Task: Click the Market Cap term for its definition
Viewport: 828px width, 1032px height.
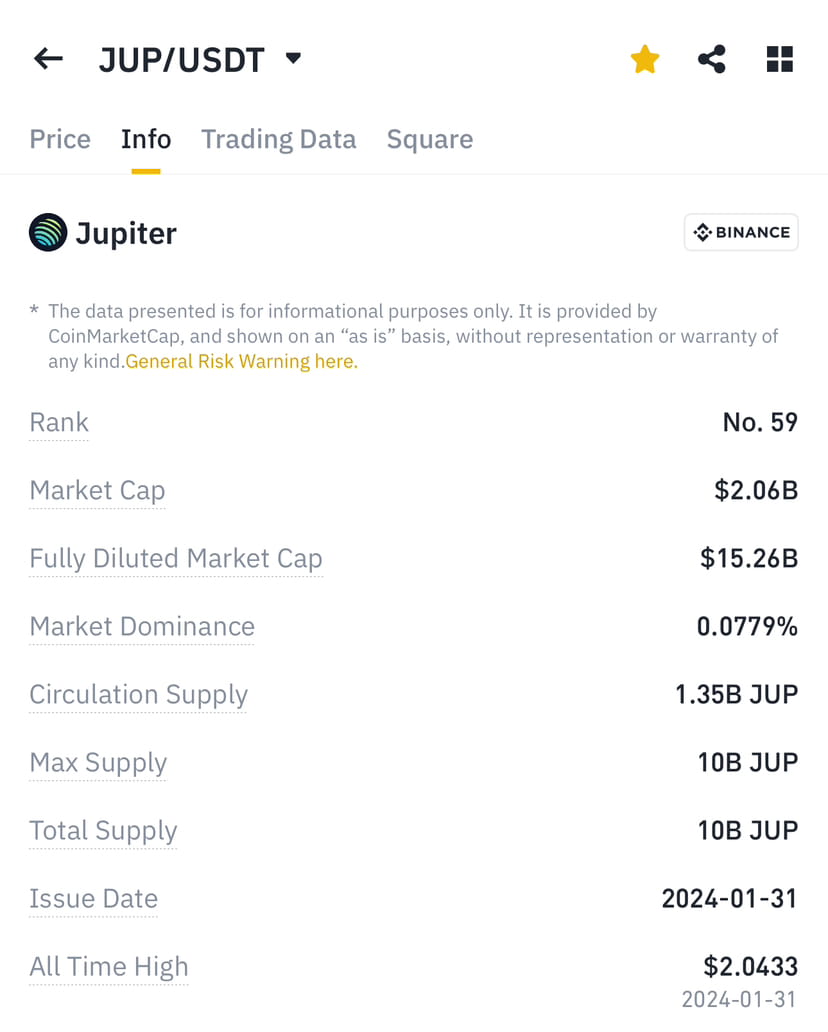Action: coord(97,490)
